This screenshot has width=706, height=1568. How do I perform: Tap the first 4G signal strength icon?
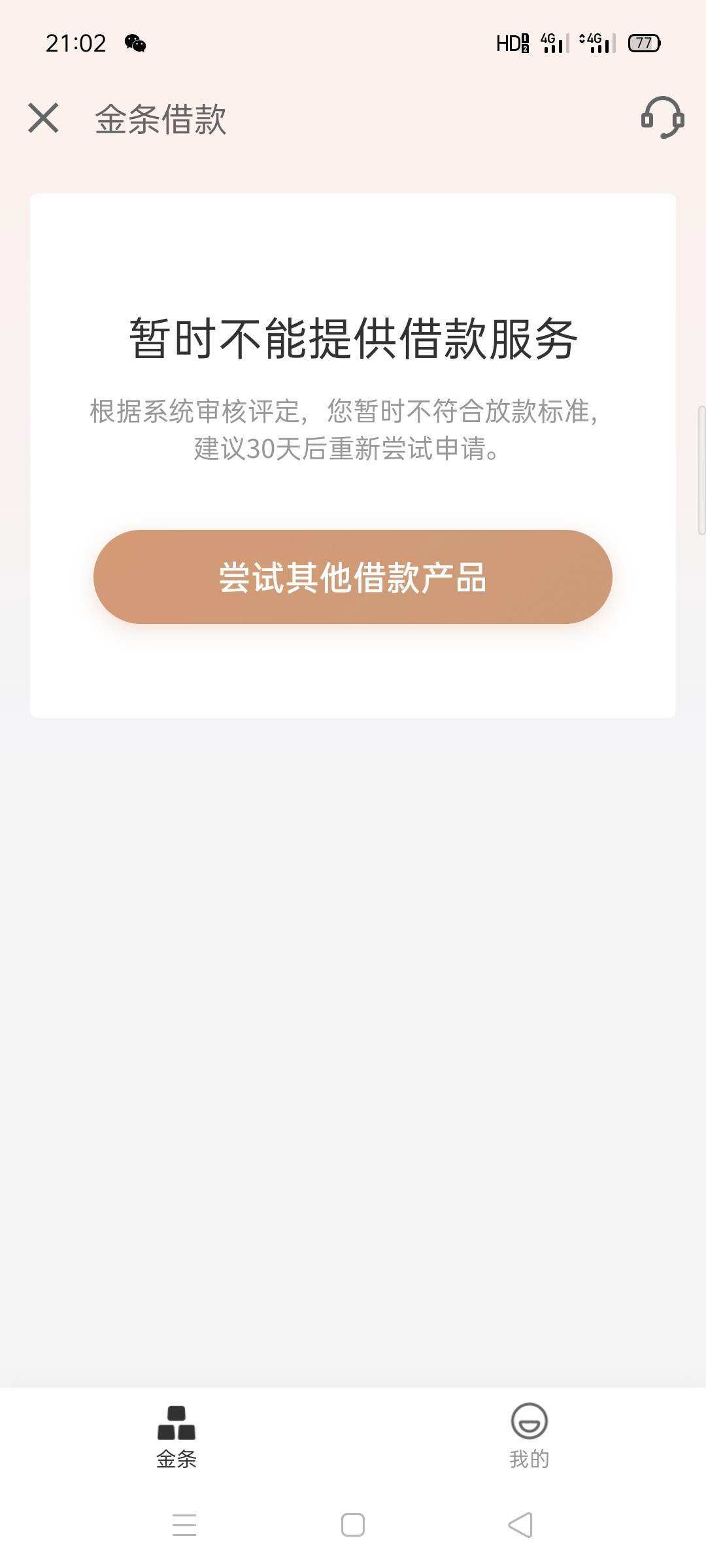[554, 42]
